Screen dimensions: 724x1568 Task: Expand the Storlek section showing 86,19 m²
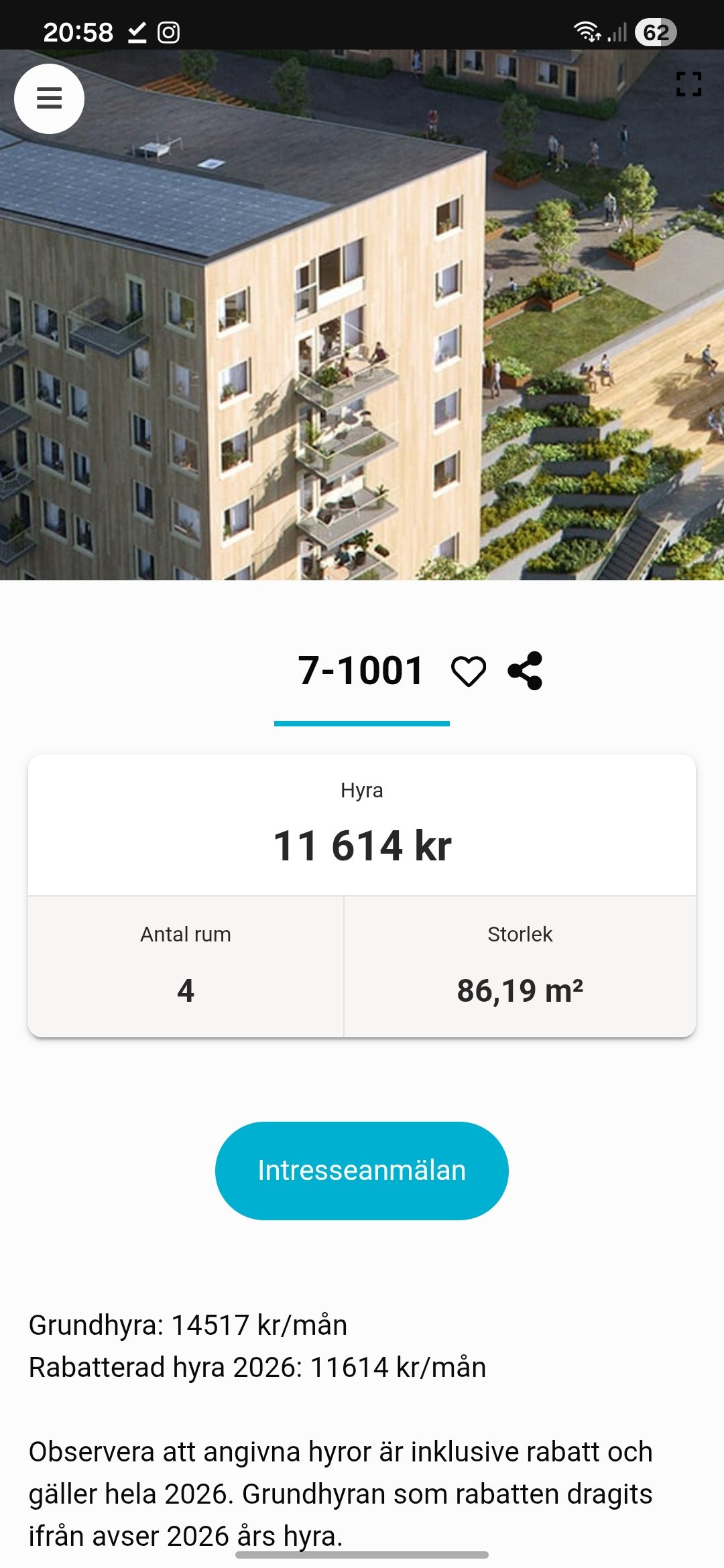click(521, 958)
